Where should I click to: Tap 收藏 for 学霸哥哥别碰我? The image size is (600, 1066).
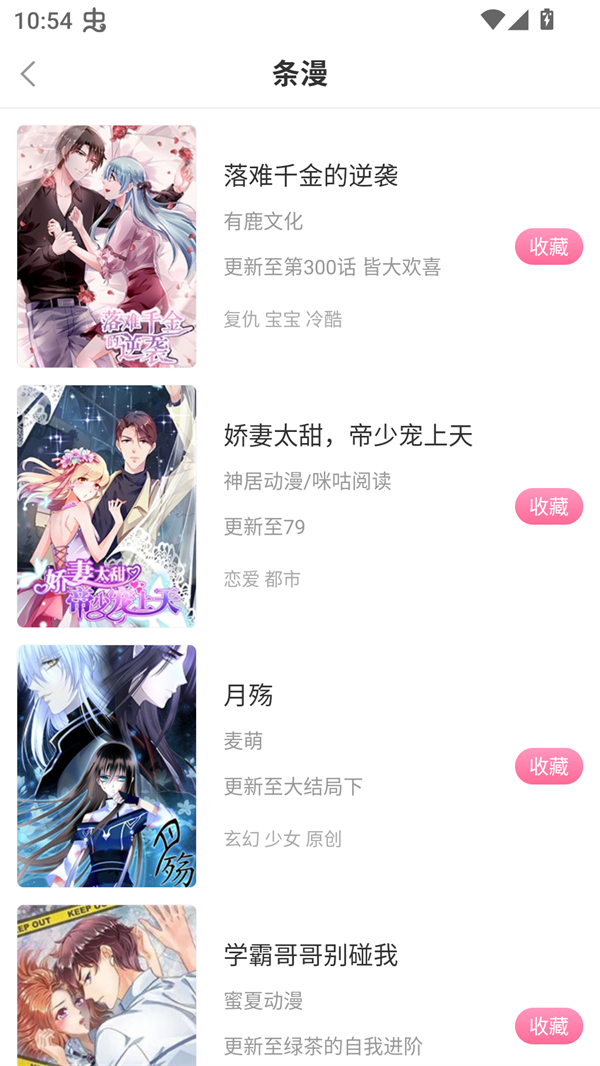pos(548,1026)
